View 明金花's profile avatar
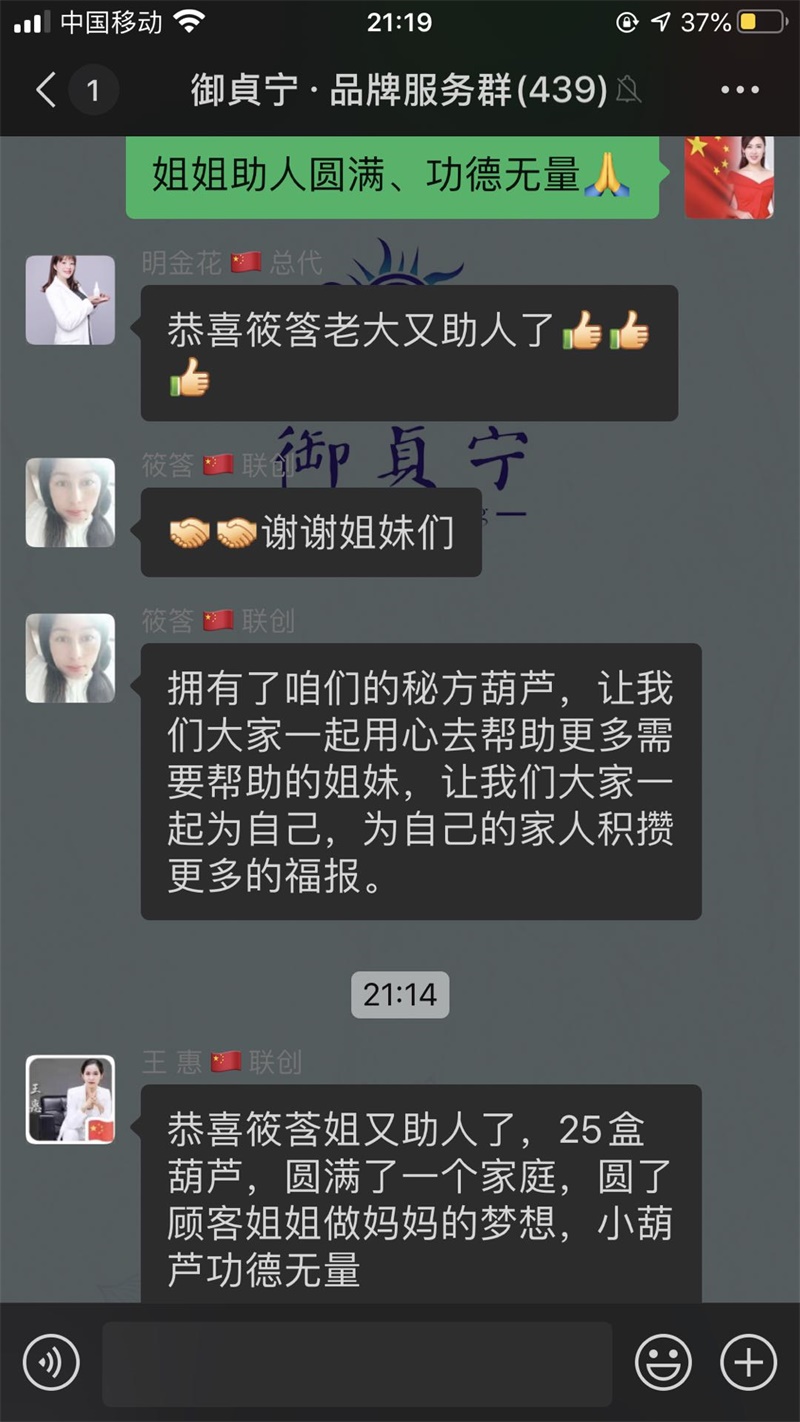Screen dimensions: 800x1422 (x=70, y=300)
